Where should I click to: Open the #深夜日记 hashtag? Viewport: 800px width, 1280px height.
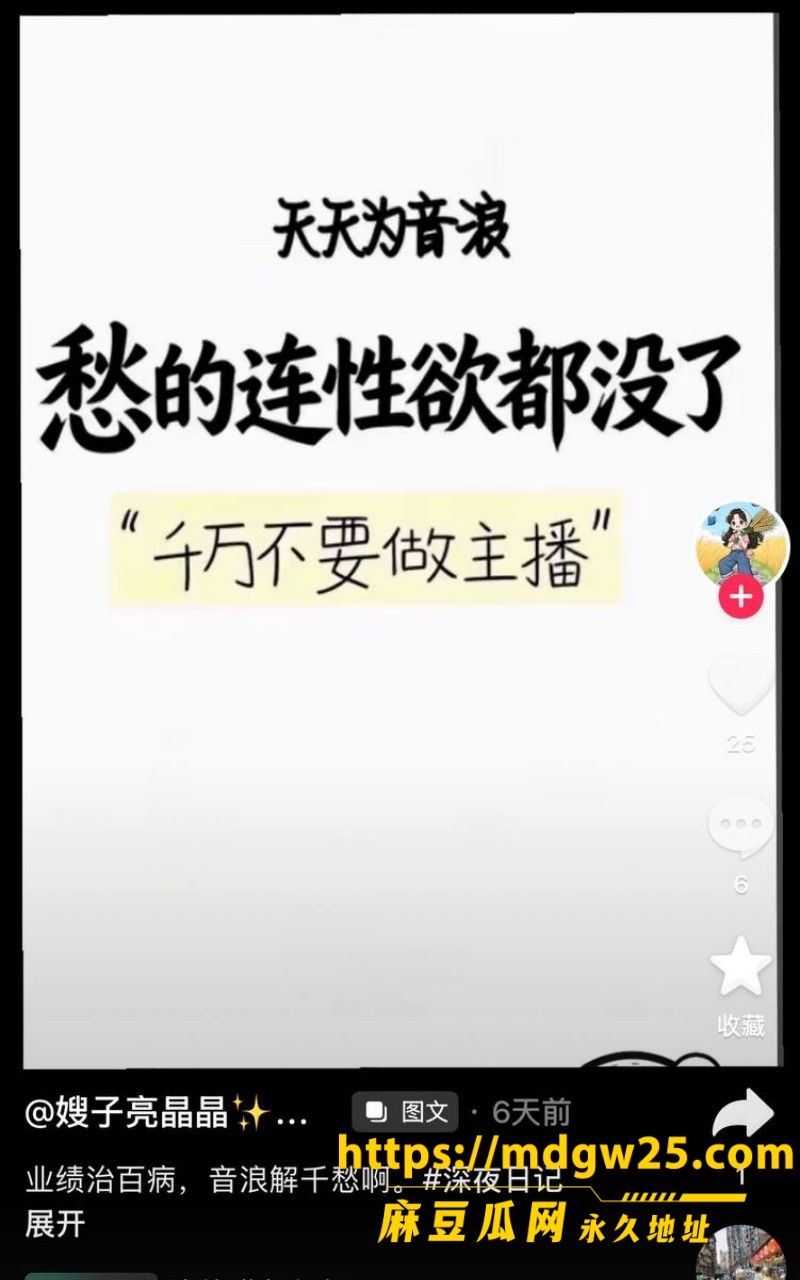[x=492, y=1180]
